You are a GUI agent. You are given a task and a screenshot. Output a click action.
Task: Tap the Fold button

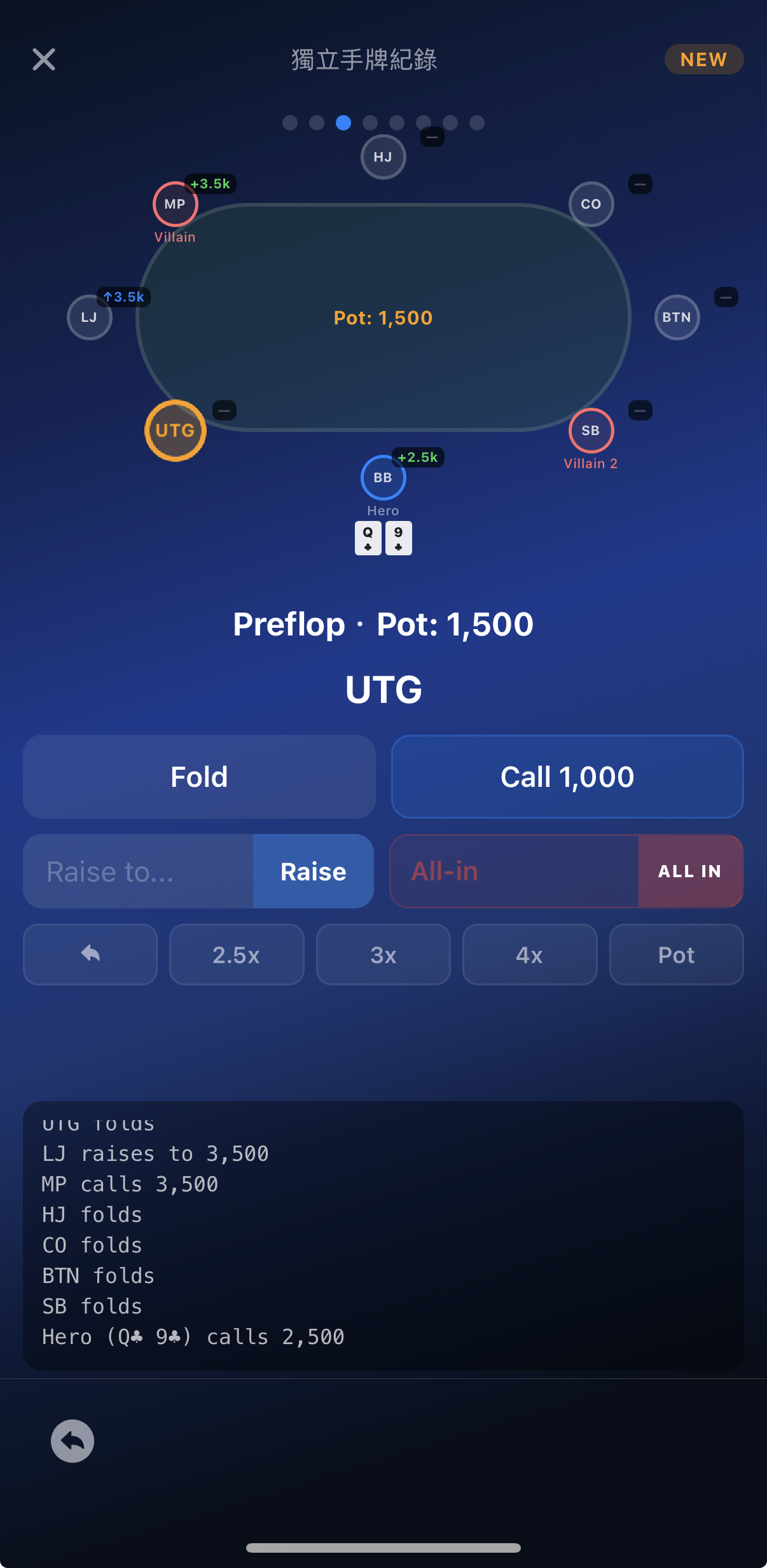coord(199,777)
